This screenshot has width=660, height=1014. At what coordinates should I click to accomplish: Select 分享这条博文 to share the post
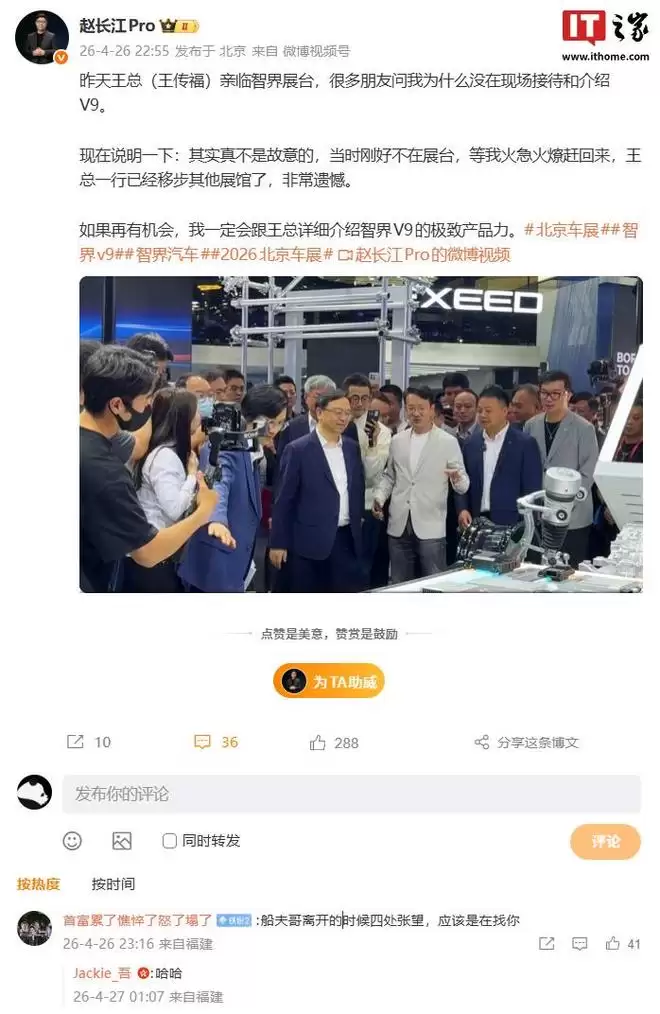tap(526, 742)
